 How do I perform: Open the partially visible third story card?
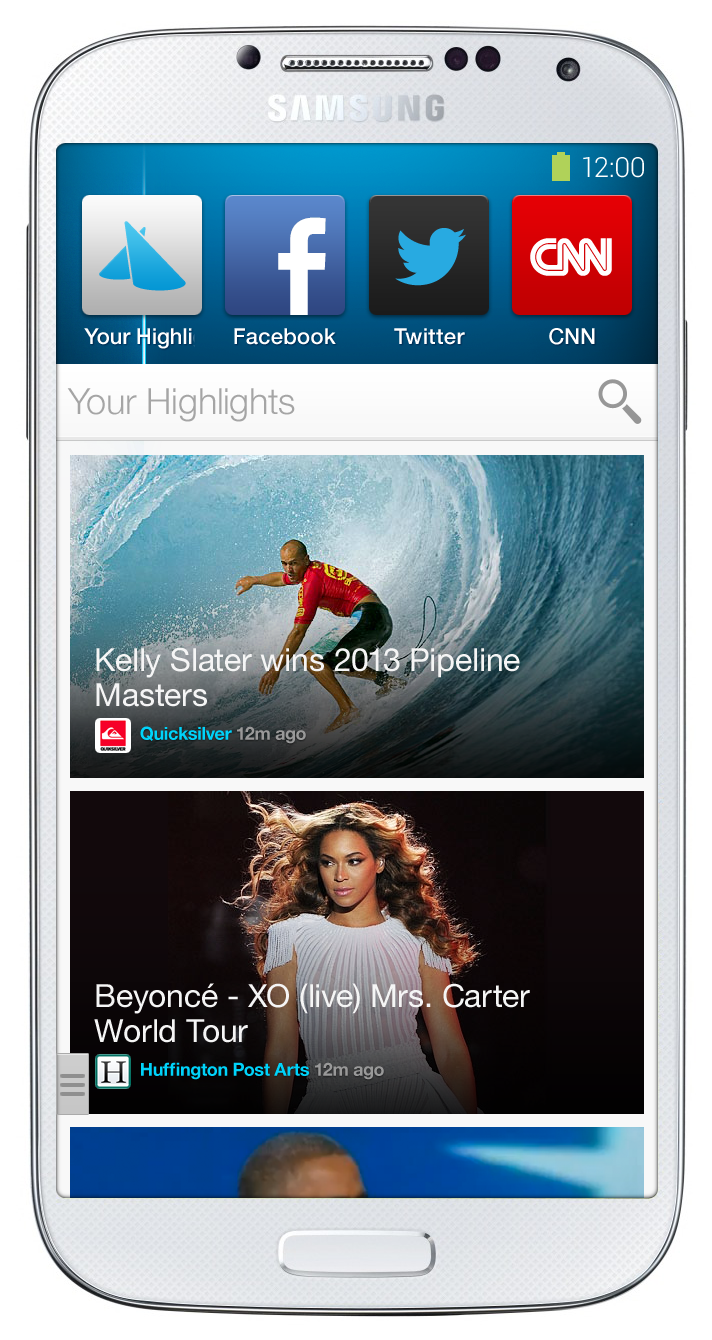[357, 1161]
